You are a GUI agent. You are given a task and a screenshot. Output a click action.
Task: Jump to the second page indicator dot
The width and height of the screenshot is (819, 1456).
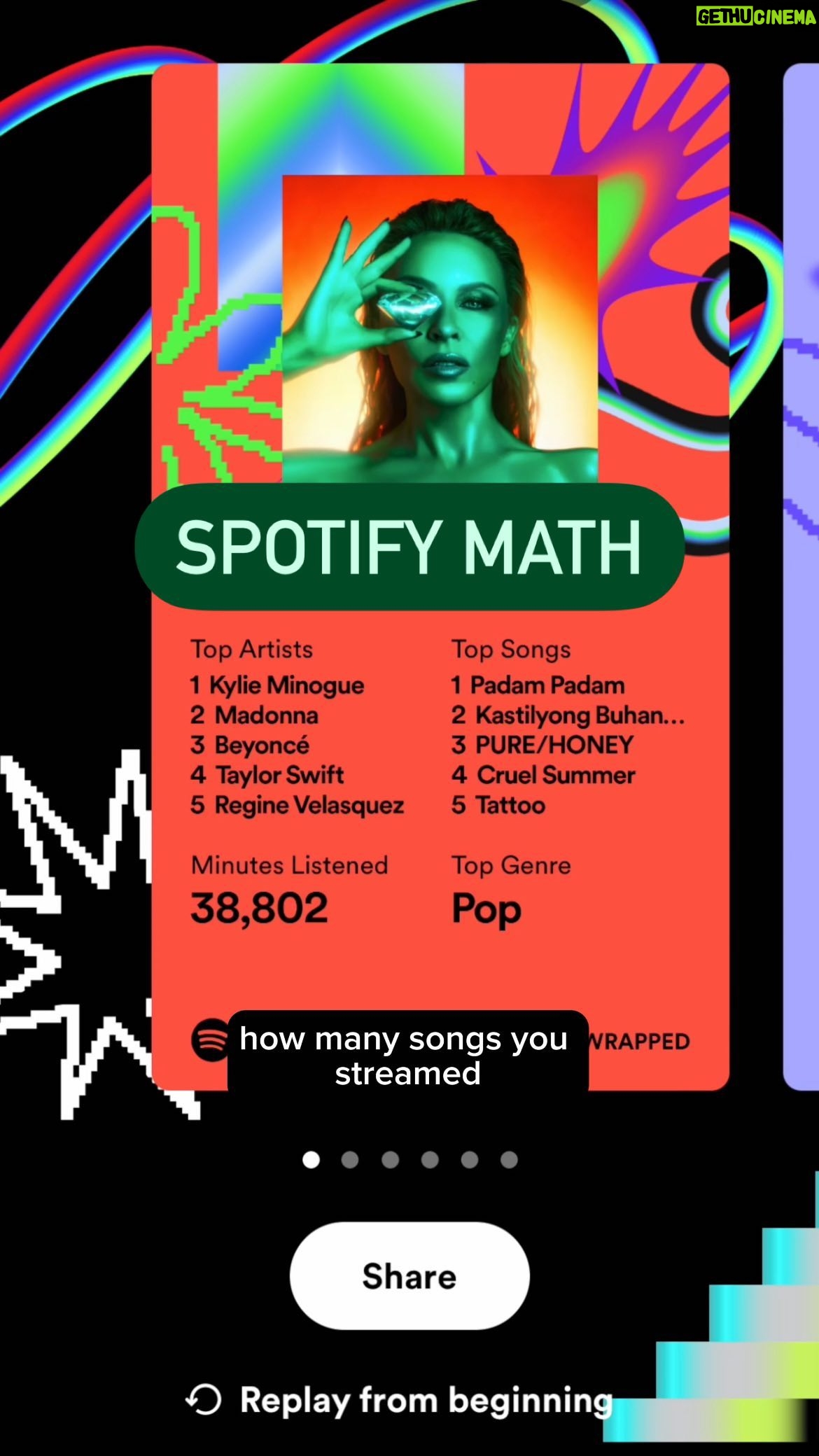pos(350,1160)
